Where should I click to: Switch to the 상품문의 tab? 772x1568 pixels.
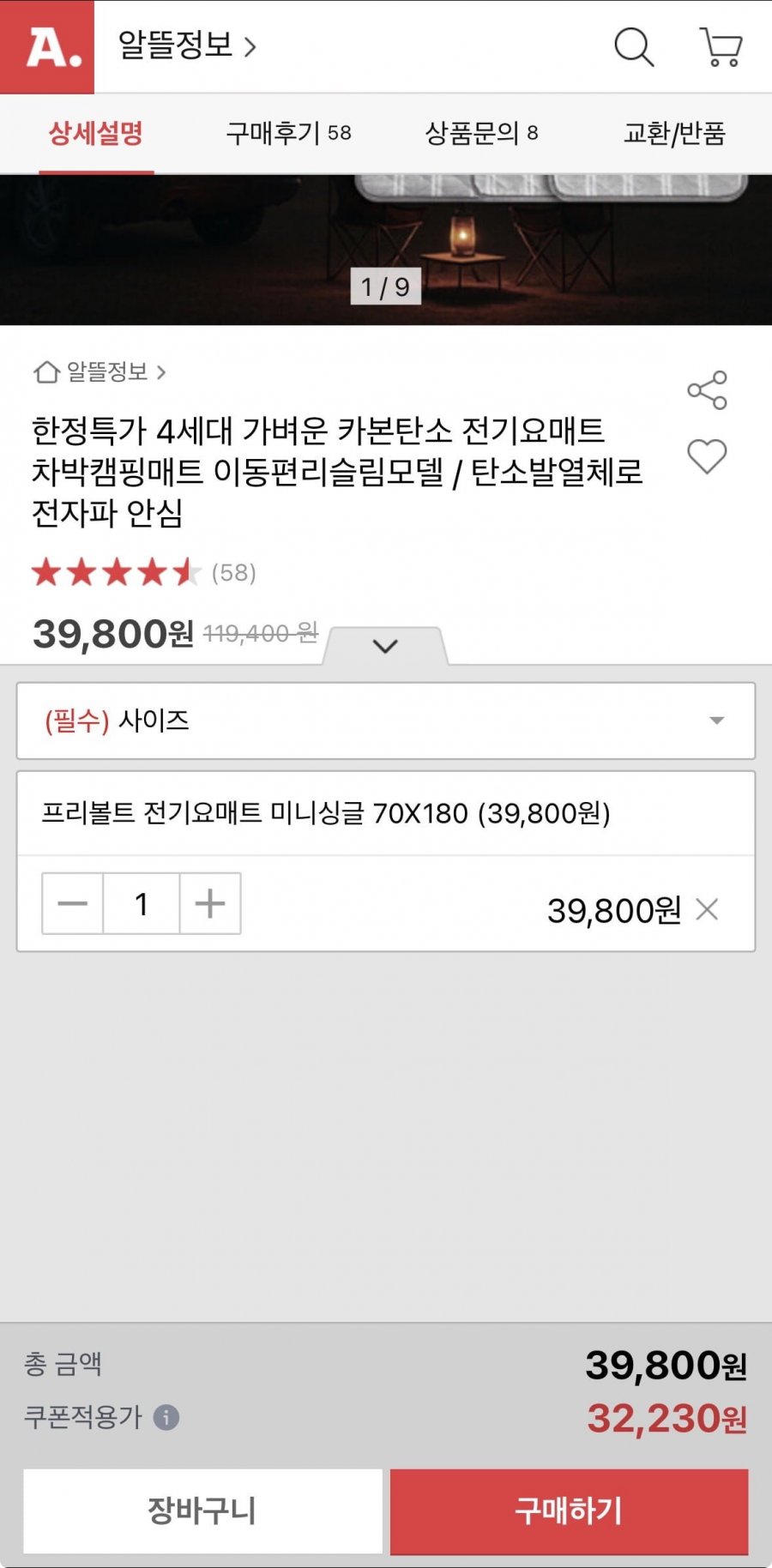click(x=481, y=133)
